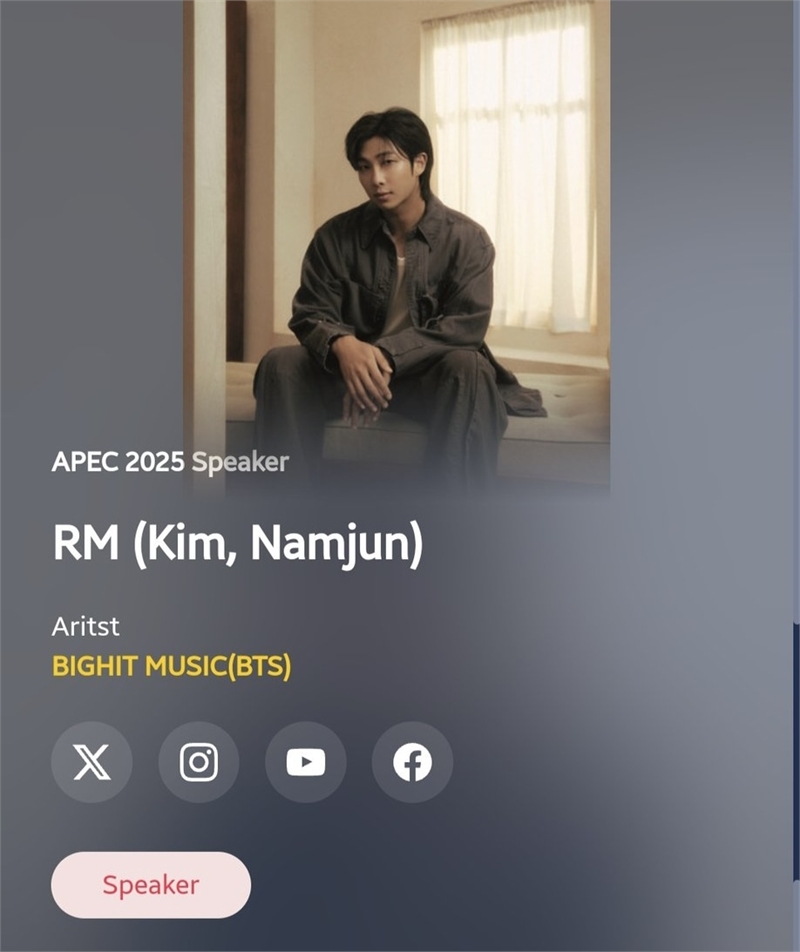Visit the speaker's YouTube channel
The width and height of the screenshot is (800, 952).
pos(306,763)
